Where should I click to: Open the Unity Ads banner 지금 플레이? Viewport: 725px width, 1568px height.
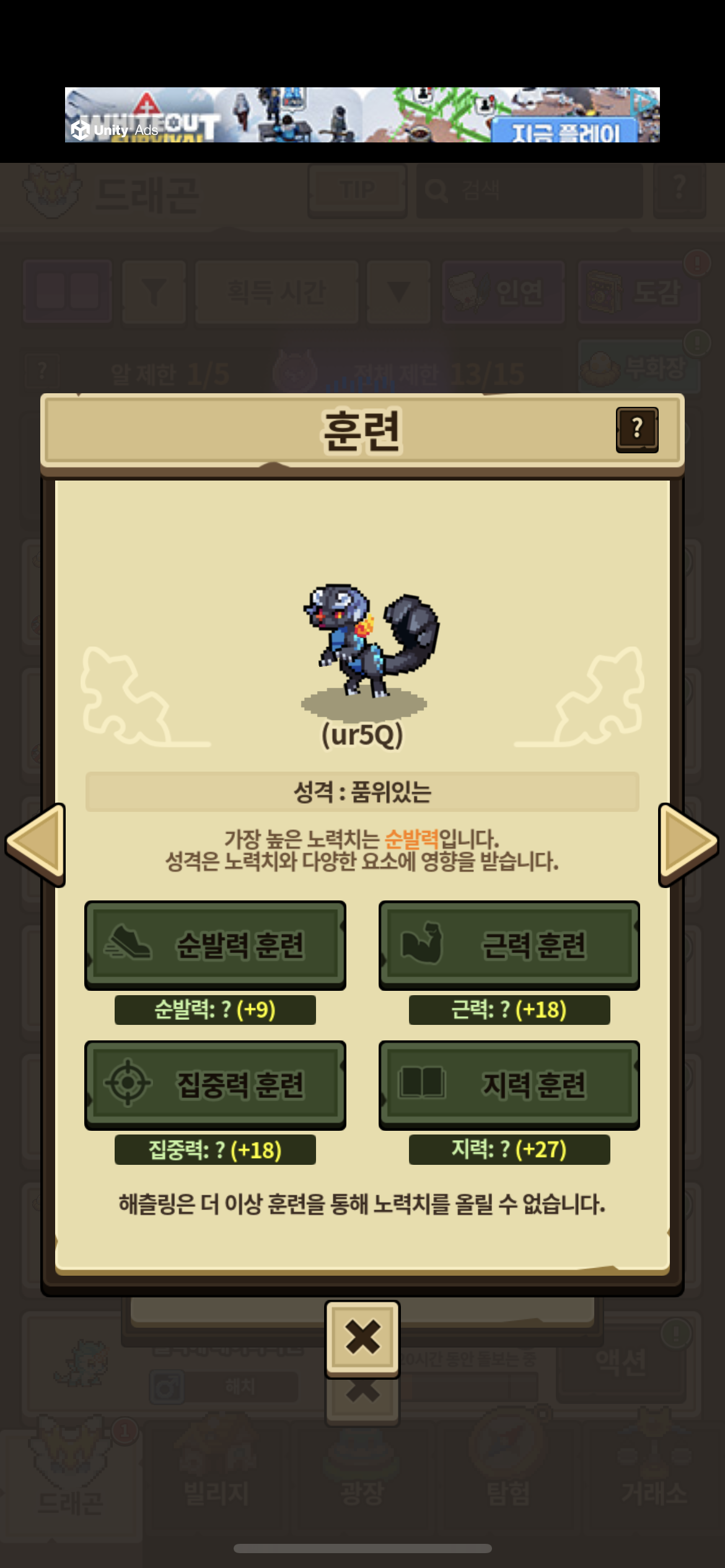pos(564,131)
